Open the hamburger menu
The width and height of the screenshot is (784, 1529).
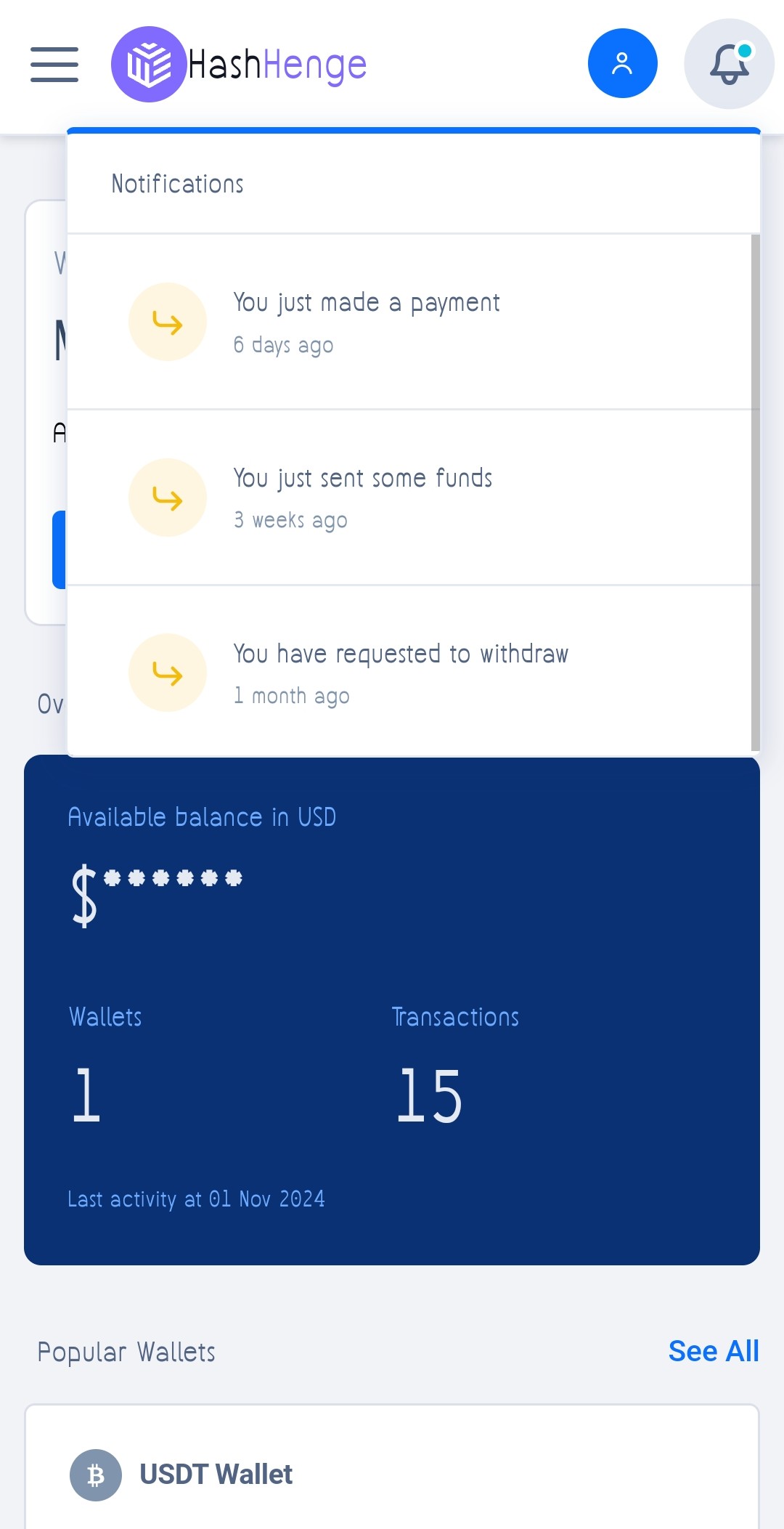[x=54, y=65]
